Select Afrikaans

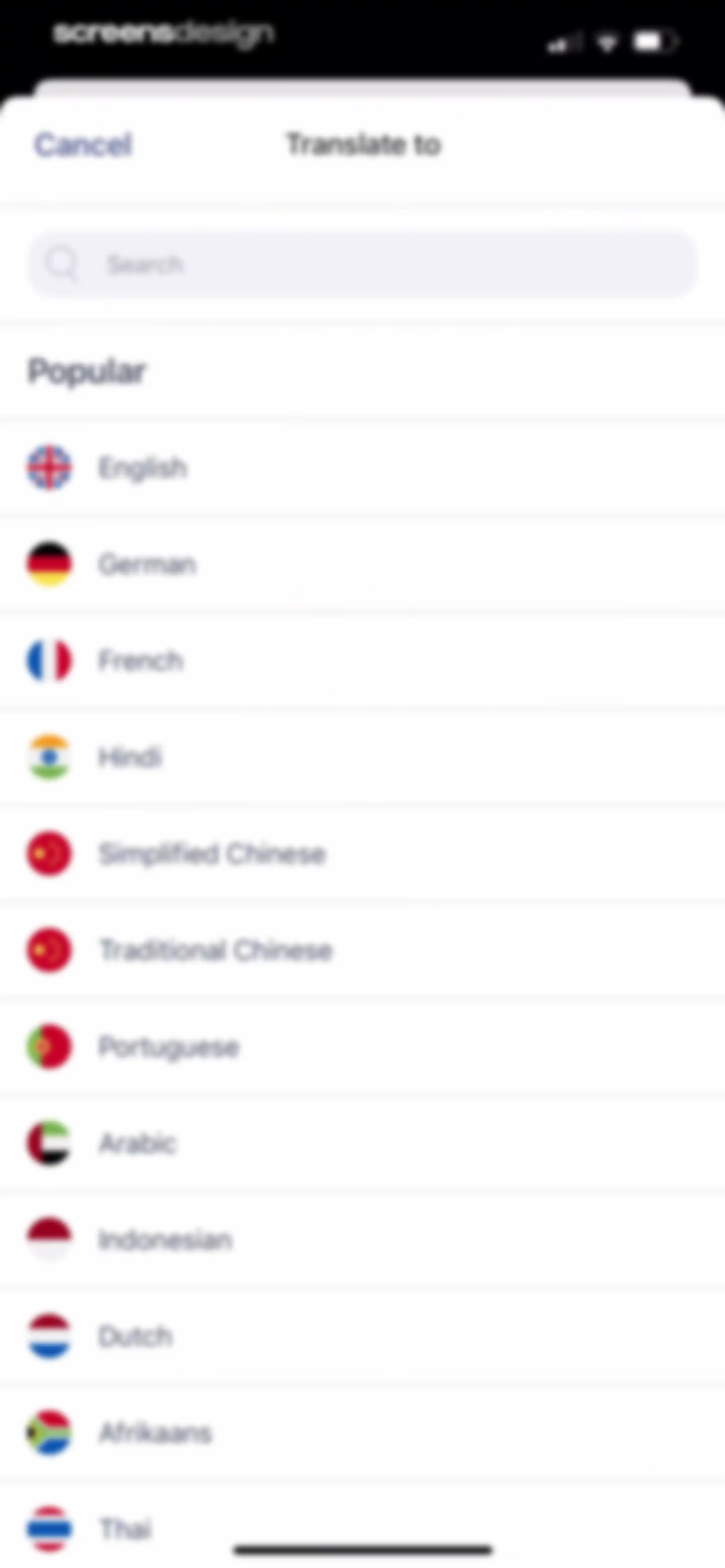point(362,1433)
